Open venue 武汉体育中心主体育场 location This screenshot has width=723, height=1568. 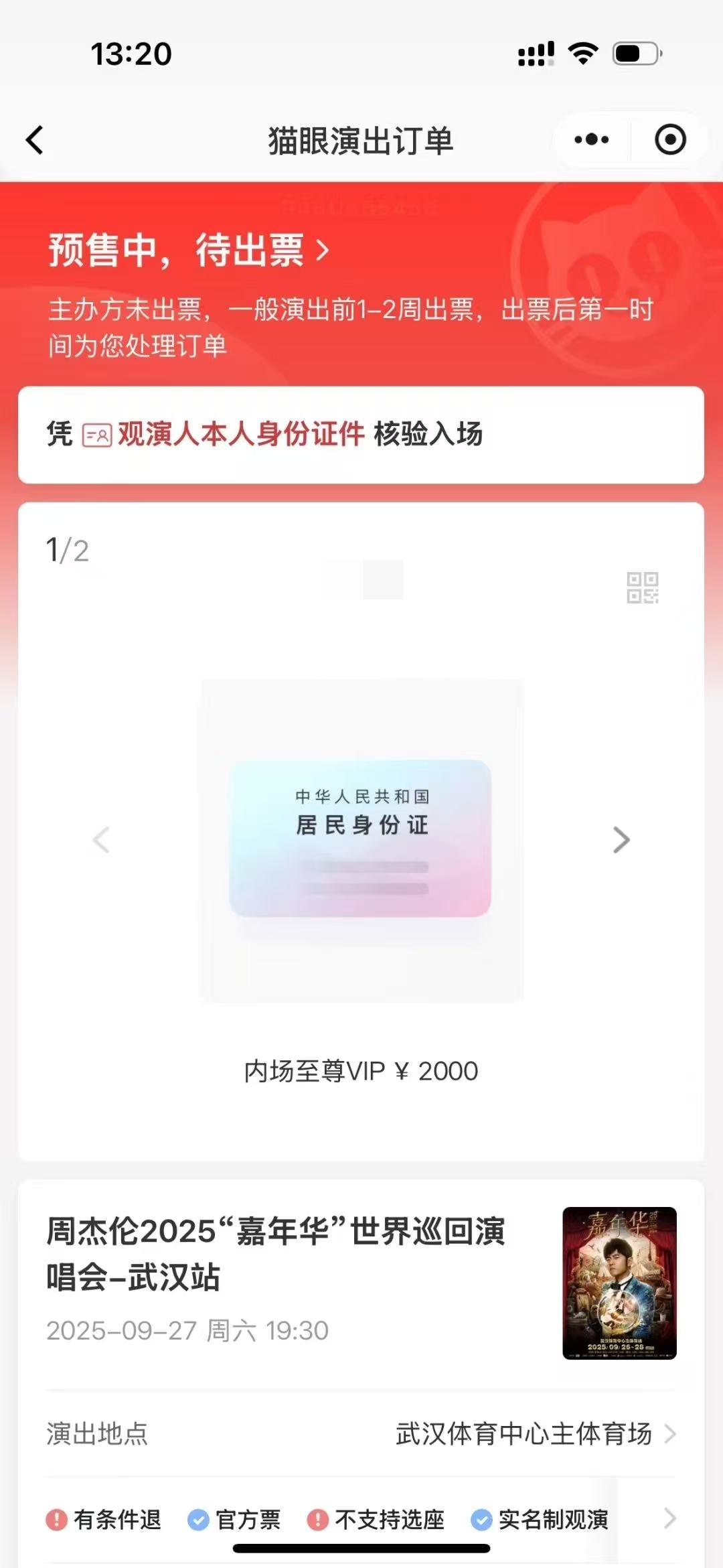(x=361, y=1433)
